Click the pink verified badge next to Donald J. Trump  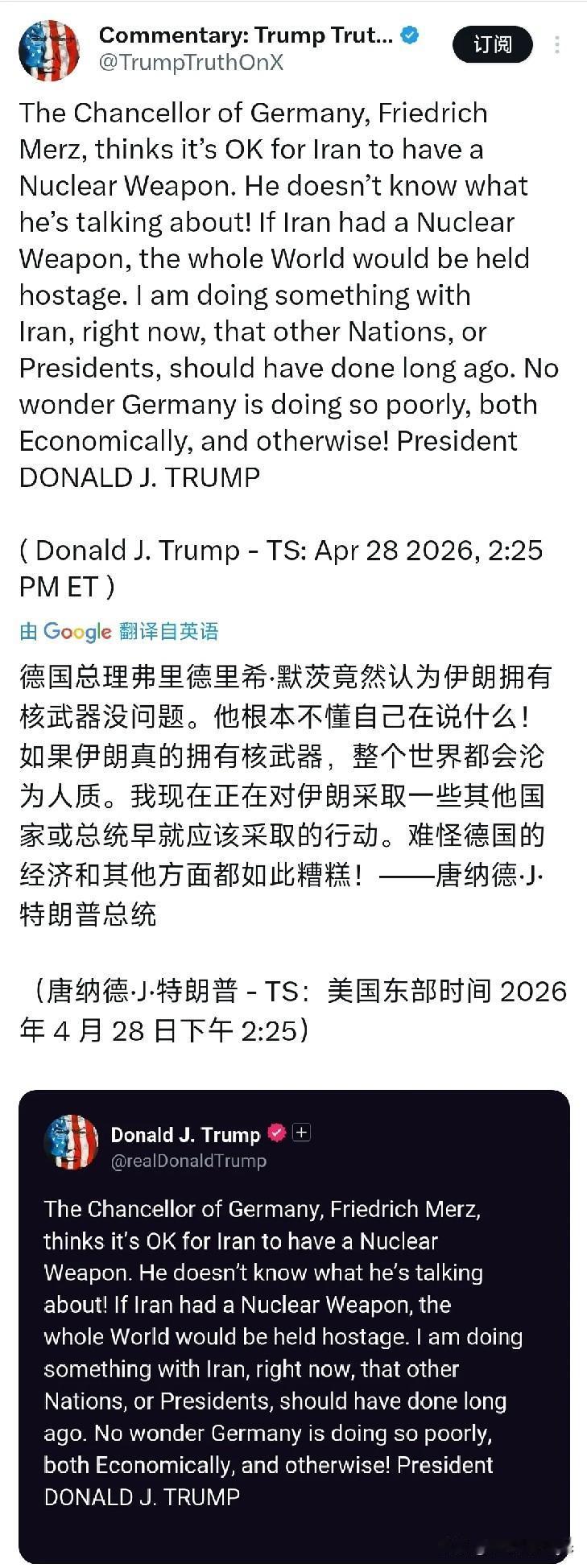[275, 1133]
